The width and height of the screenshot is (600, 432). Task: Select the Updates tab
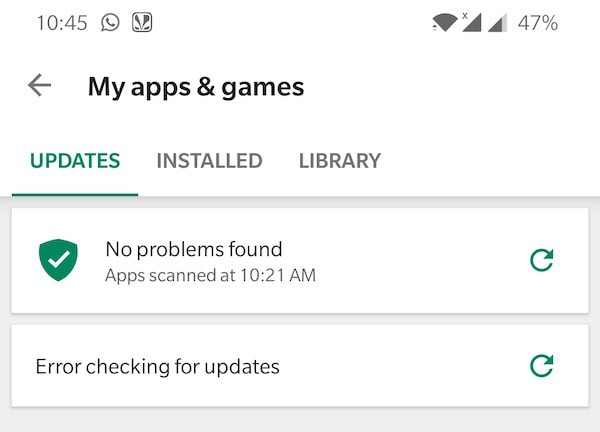(75, 161)
